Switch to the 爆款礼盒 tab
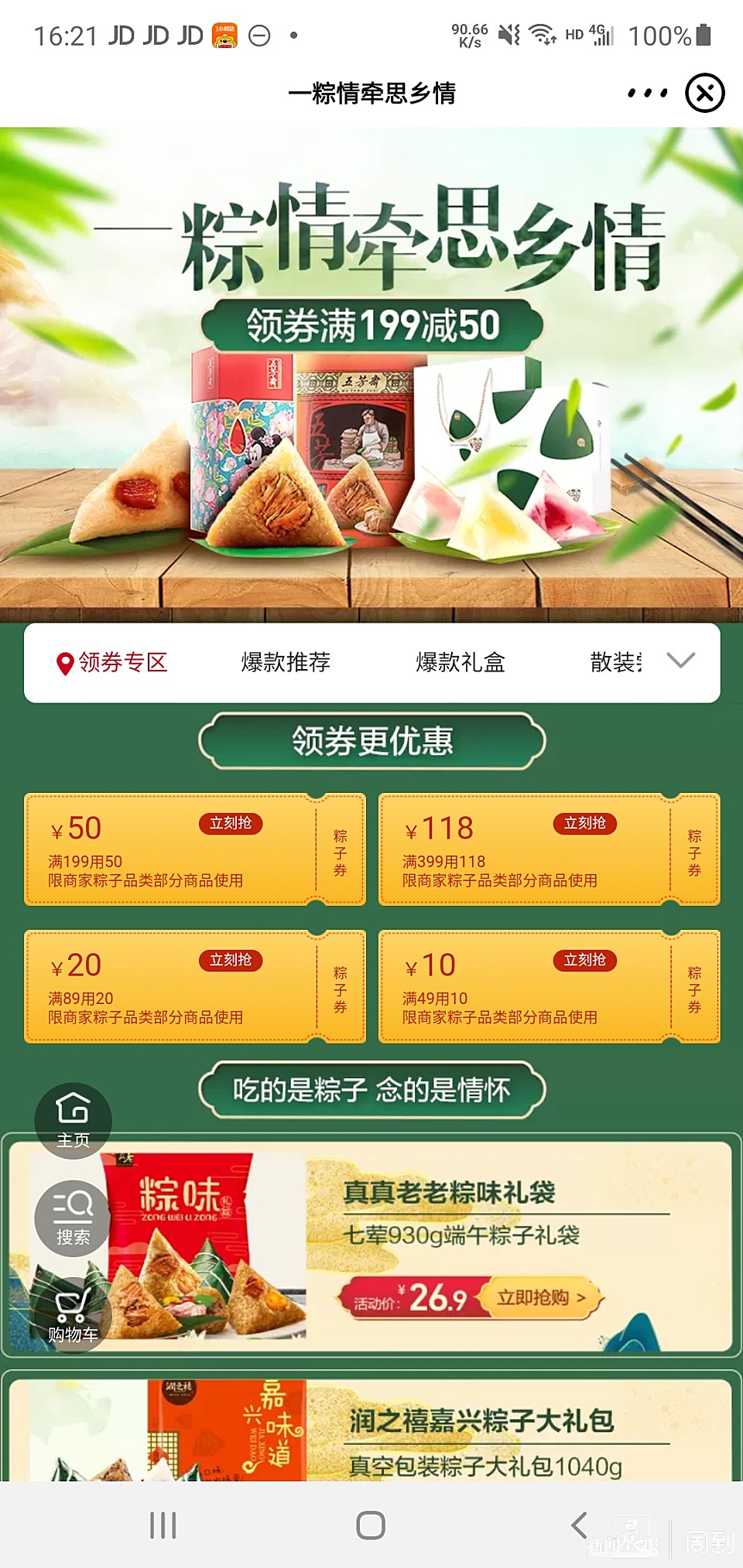743x1568 pixels. point(460,662)
